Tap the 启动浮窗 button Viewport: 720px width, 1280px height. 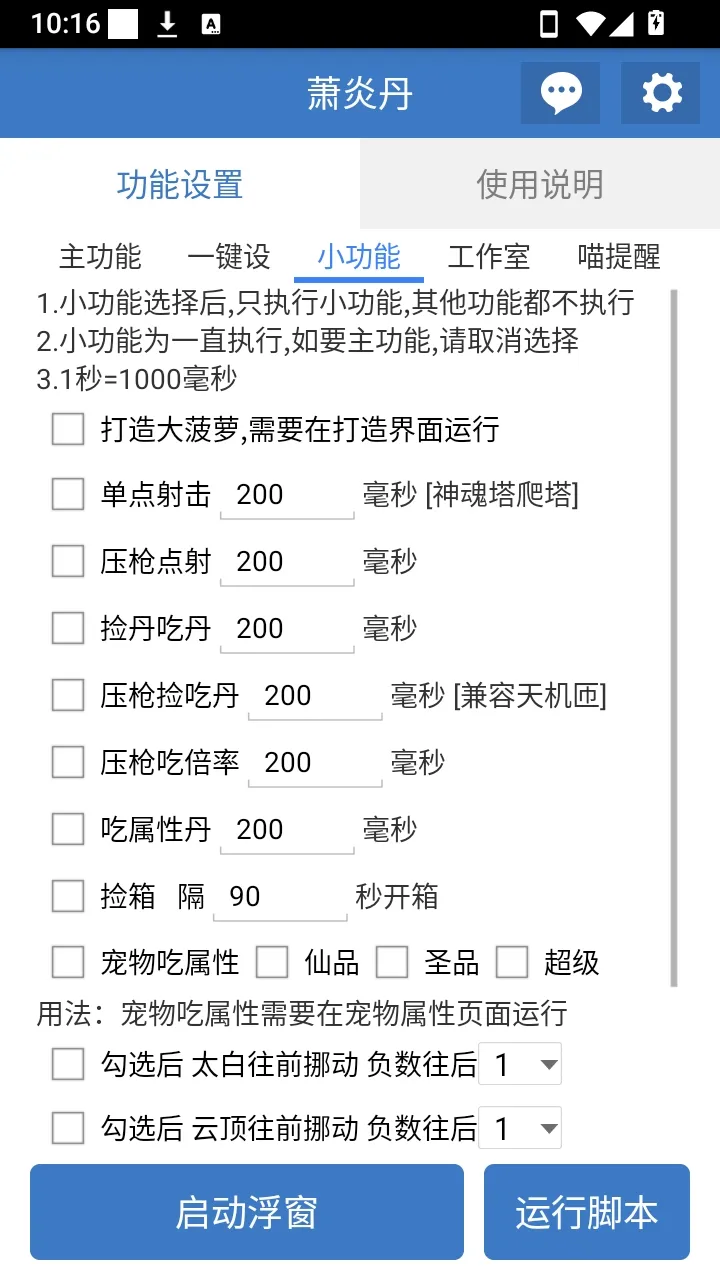(247, 1212)
